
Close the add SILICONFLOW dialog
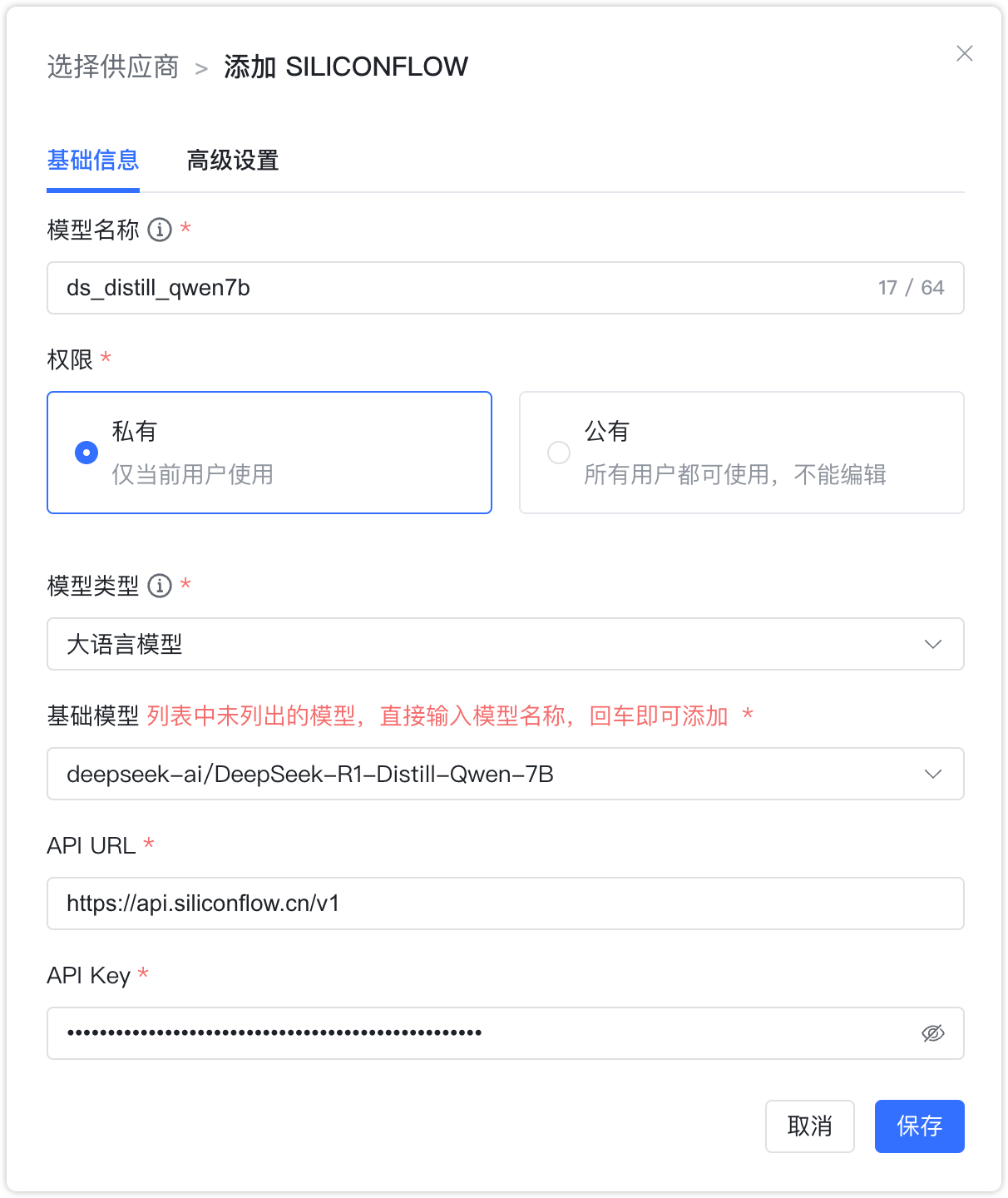965,54
